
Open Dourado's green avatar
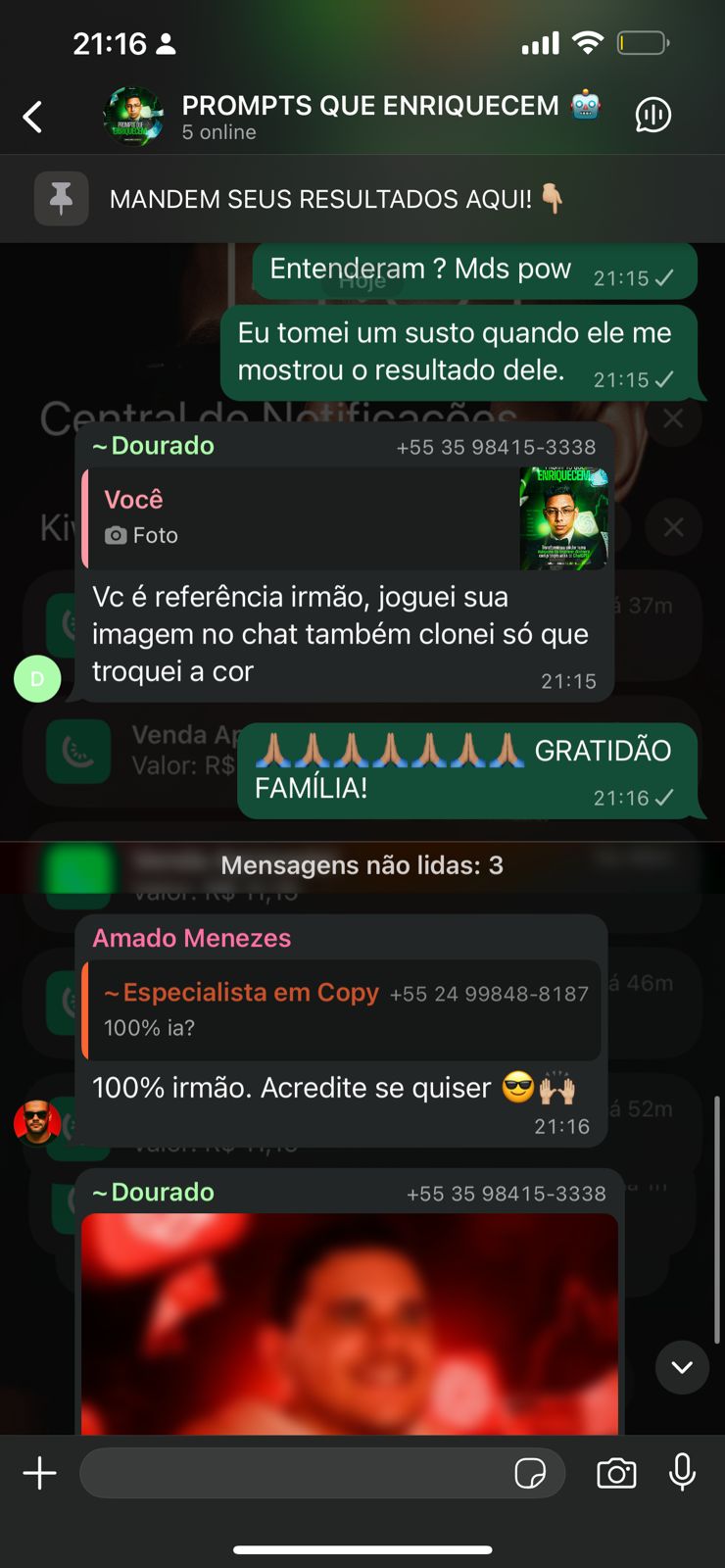pos(37,679)
